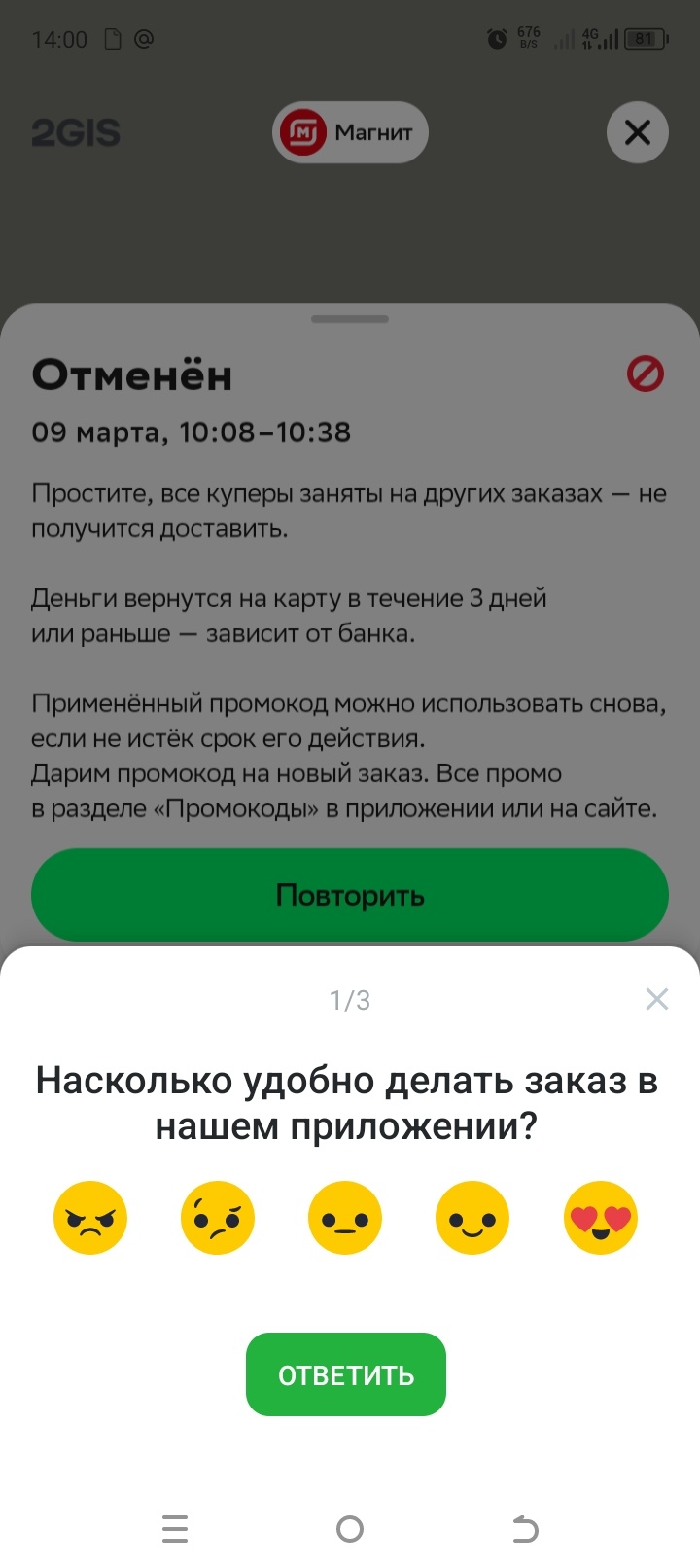Viewport: 700px width, 1568px height.
Task: Go back with the system back button
Action: click(525, 1529)
